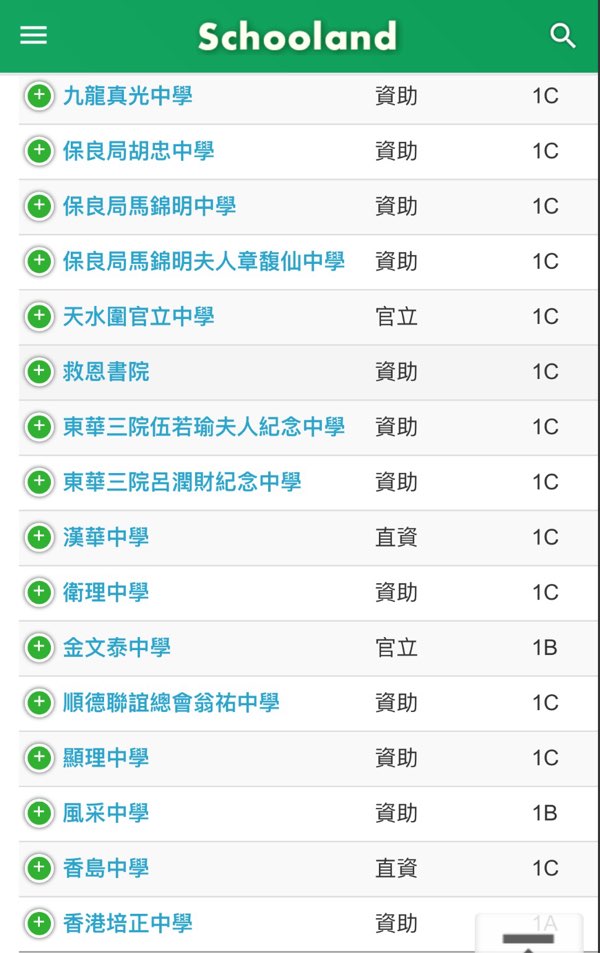View 東華三院伍若瑜夫人紀念中學 school page
Image resolution: width=600 pixels, height=953 pixels.
pos(203,427)
